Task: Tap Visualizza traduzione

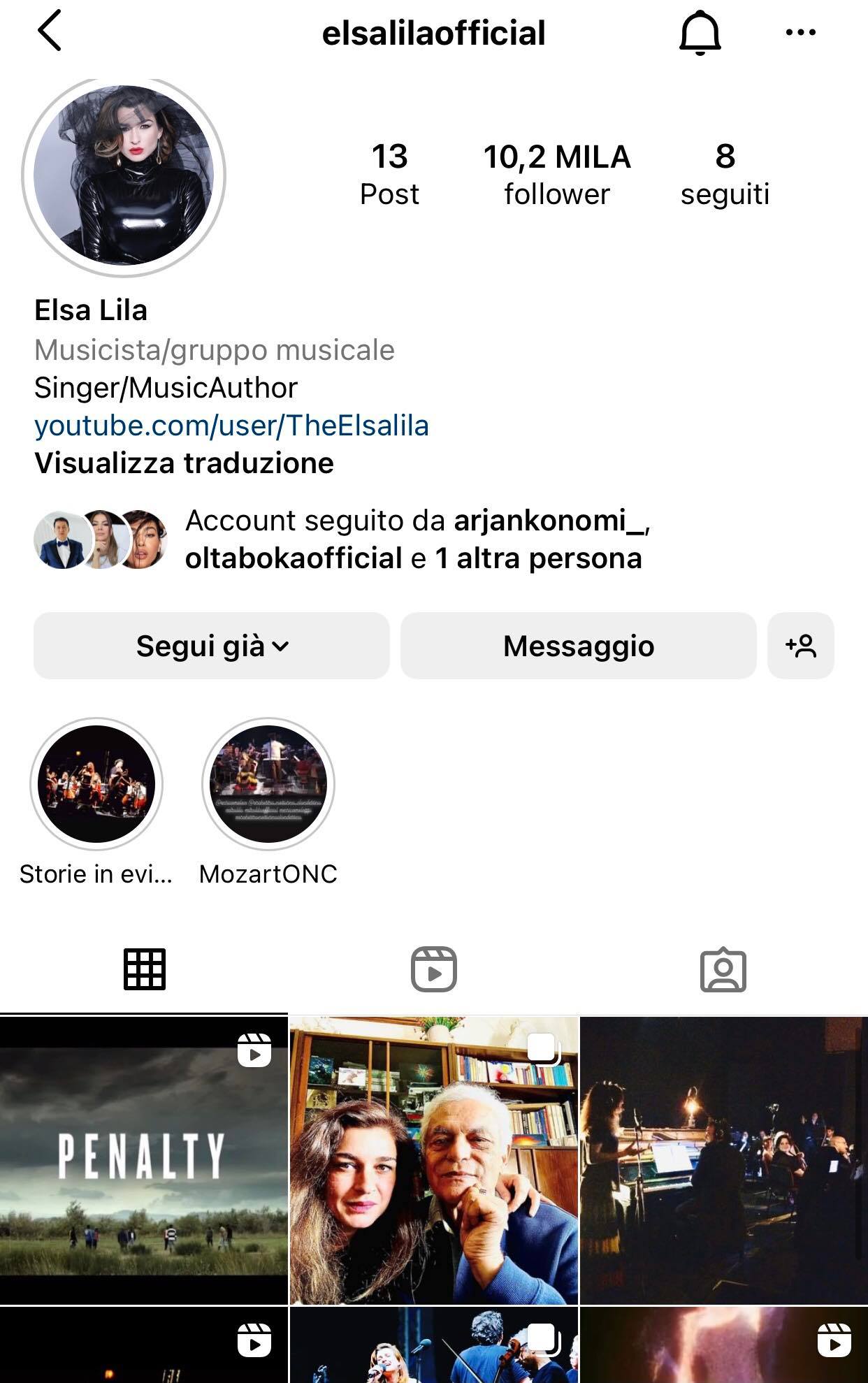Action: pyautogui.click(x=184, y=463)
